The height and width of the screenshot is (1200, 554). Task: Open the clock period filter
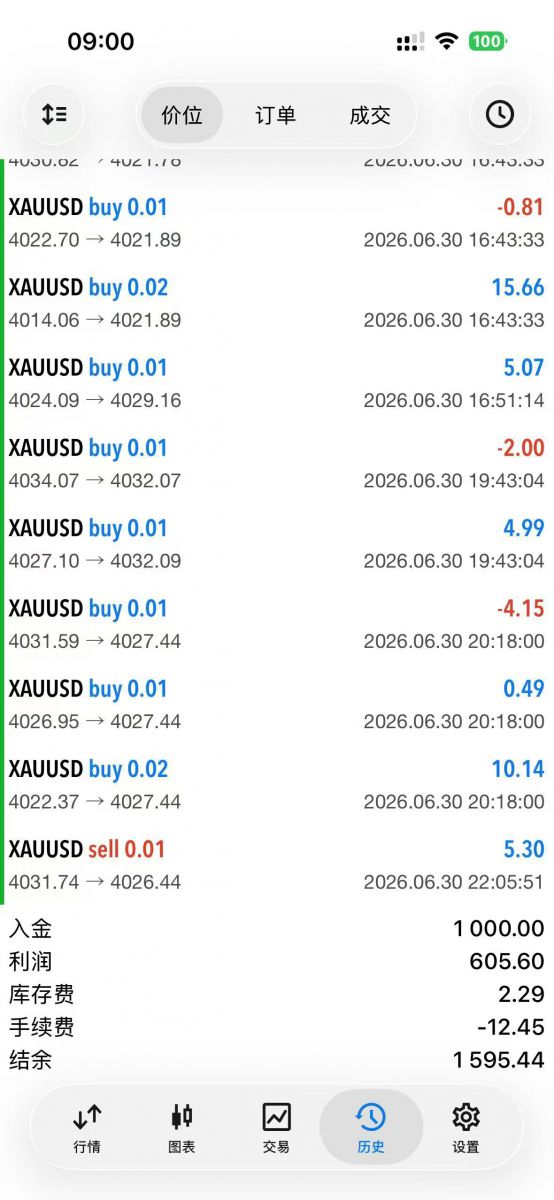click(x=499, y=115)
